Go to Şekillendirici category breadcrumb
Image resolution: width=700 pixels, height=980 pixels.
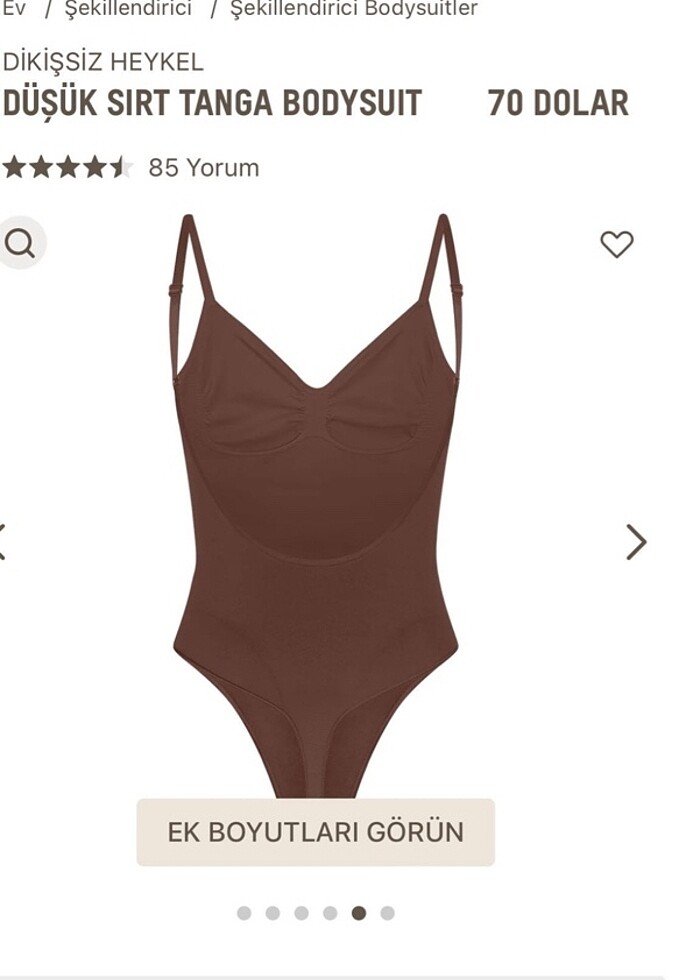[x=128, y=9]
